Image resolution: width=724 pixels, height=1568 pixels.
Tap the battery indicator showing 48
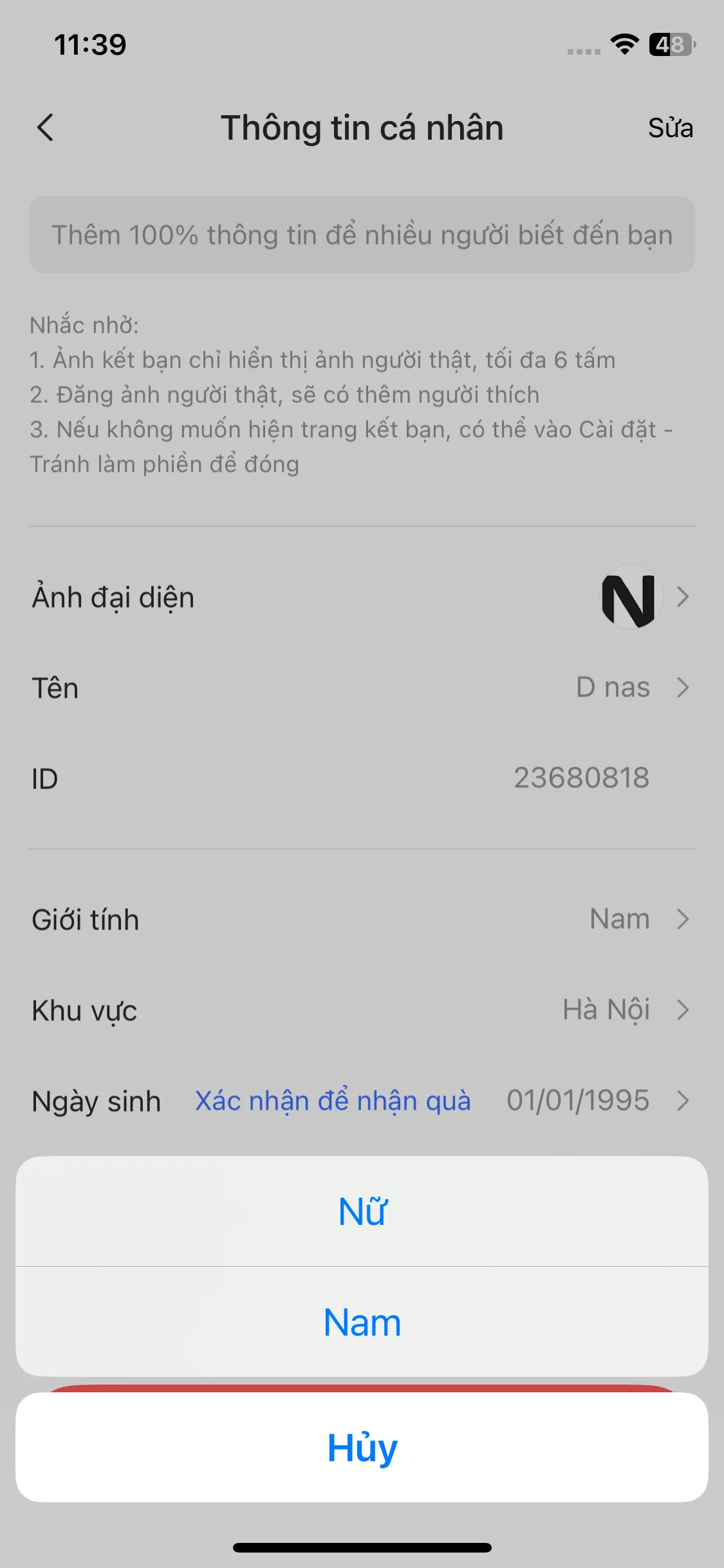click(671, 45)
